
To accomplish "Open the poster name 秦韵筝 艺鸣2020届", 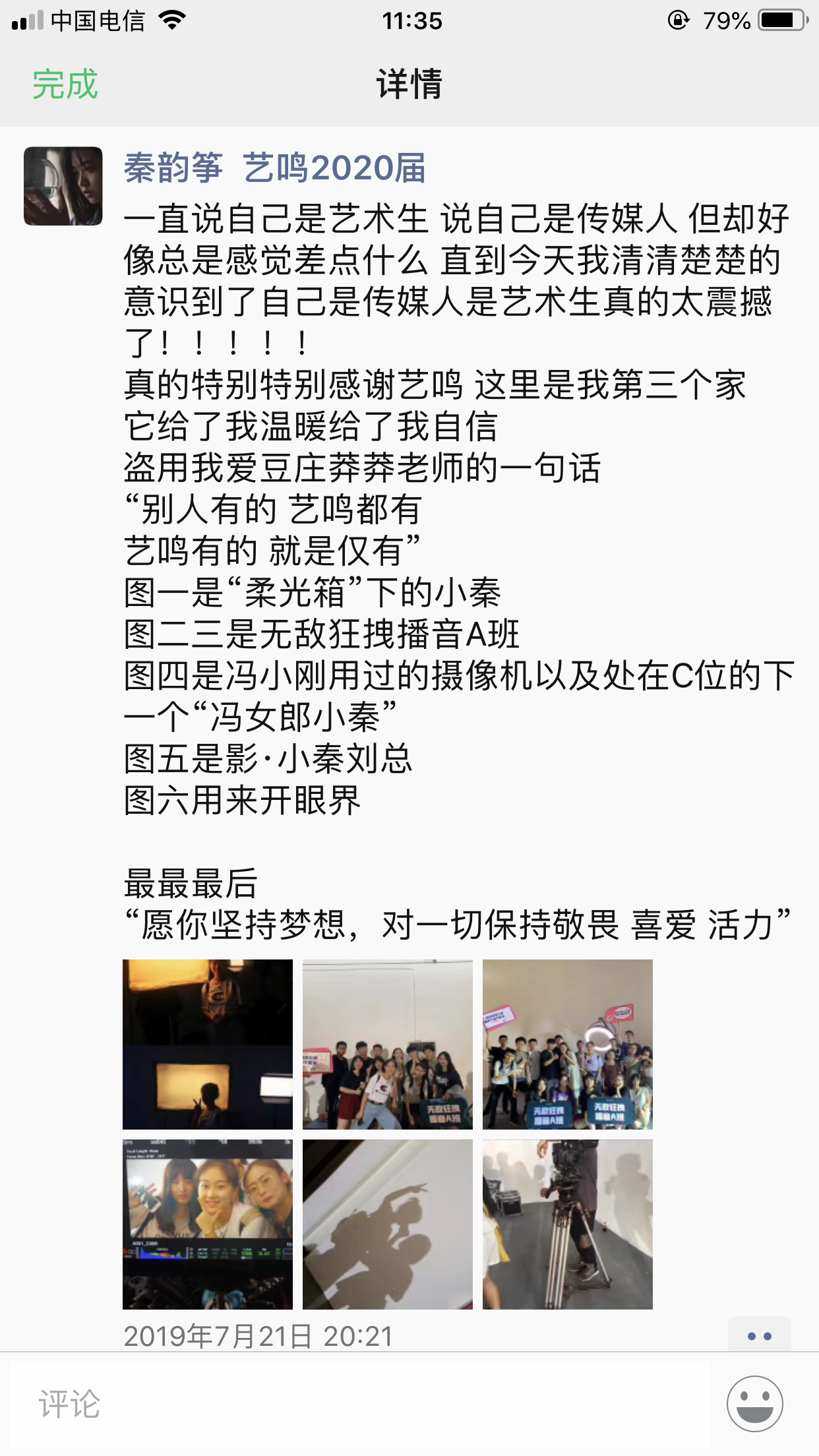I will click(274, 167).
